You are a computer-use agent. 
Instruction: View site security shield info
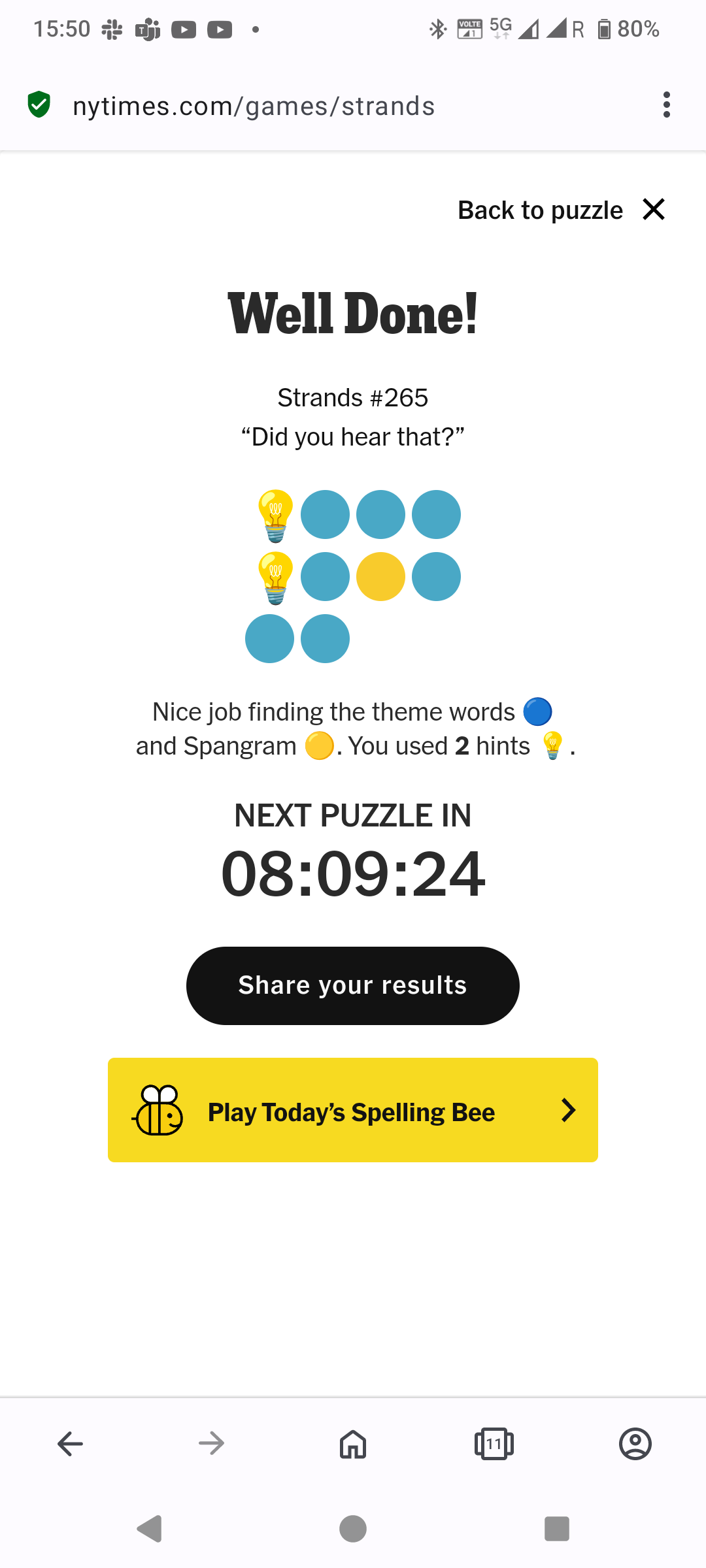(x=39, y=105)
